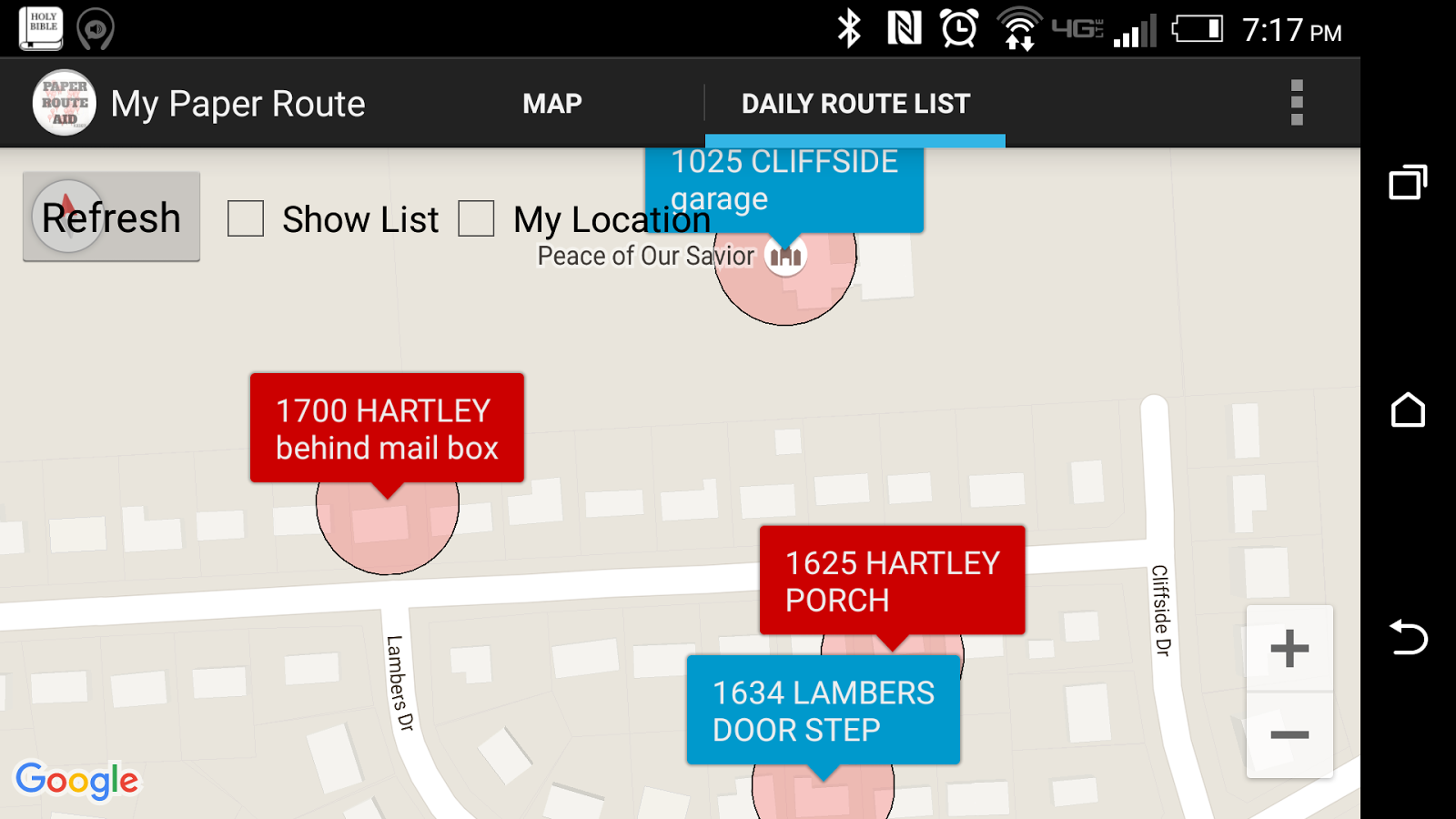Switch to the Daily Route List tab
Screen dimensions: 1456x819
pos(855,104)
